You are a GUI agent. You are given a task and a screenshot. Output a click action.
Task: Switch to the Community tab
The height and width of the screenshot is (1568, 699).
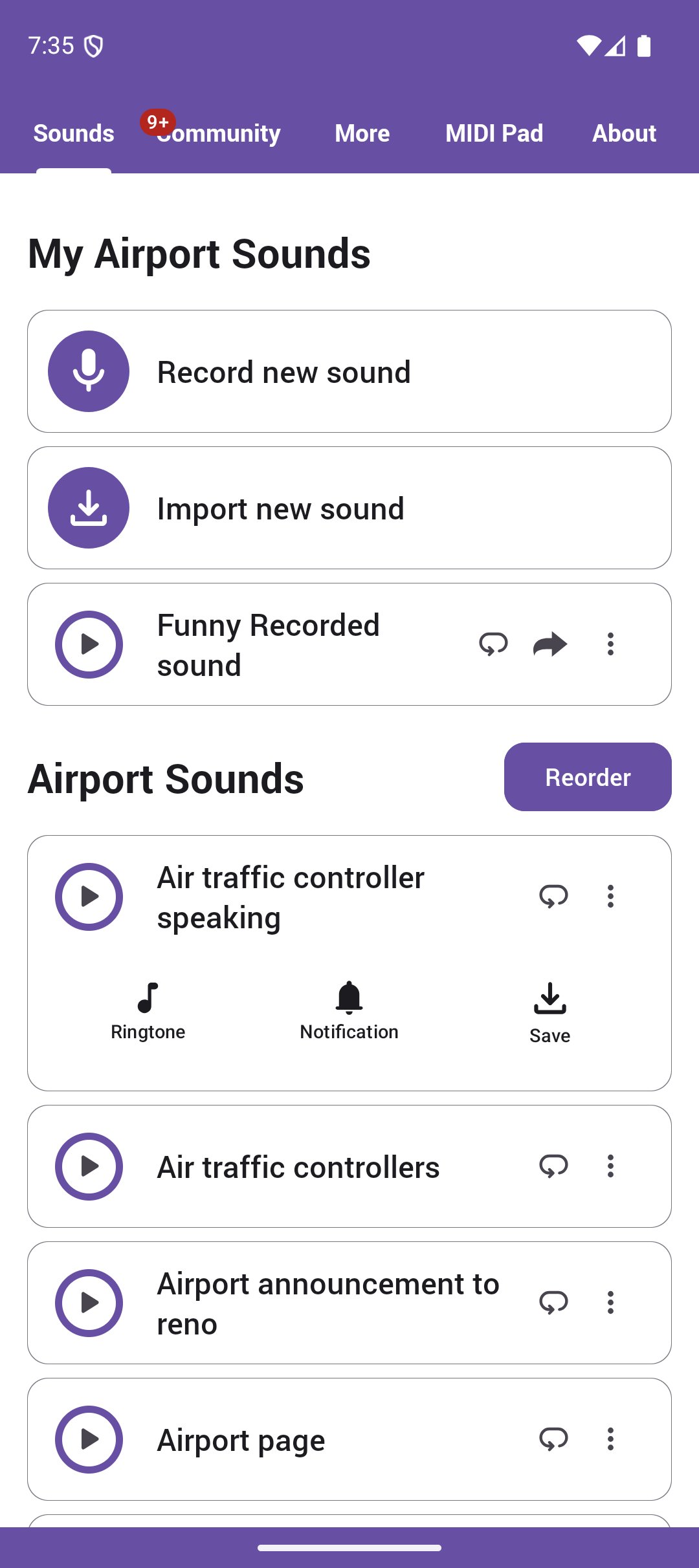pyautogui.click(x=219, y=133)
